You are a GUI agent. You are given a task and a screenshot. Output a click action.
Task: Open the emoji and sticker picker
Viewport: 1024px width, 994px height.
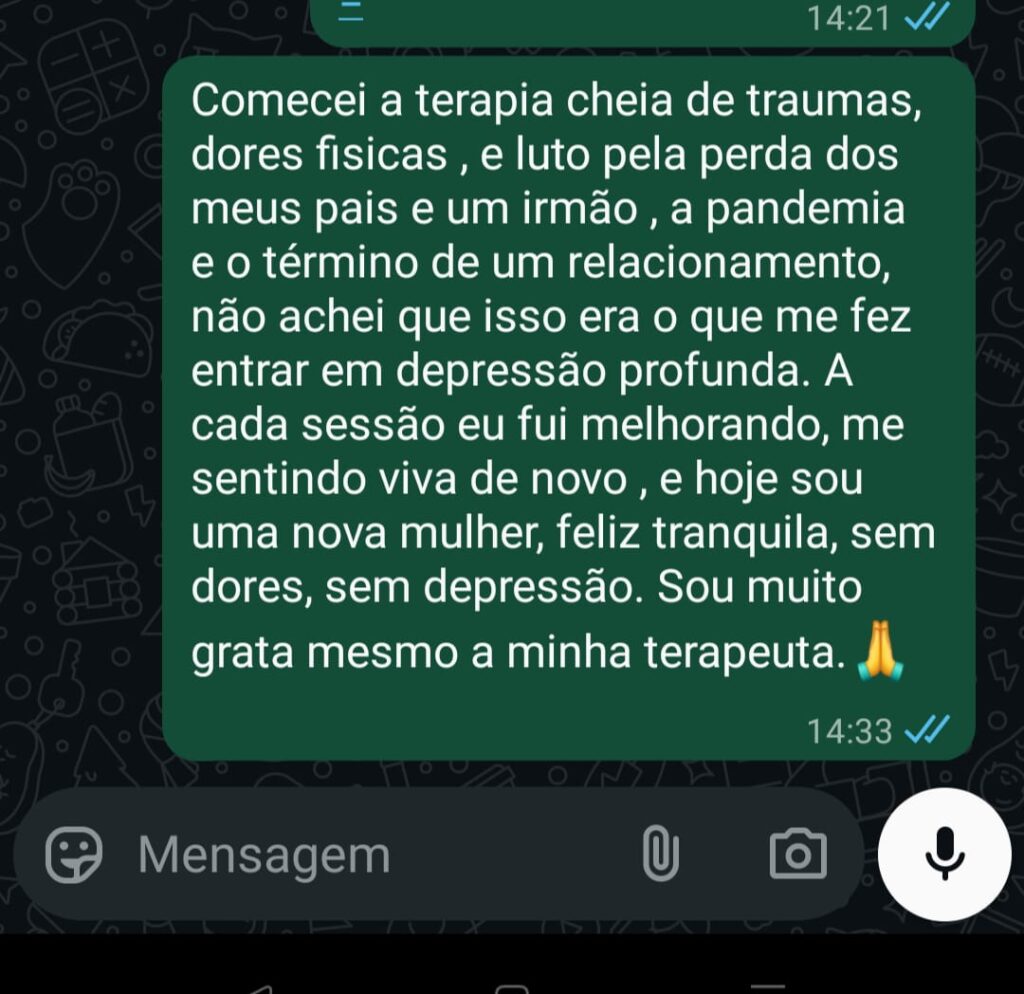(x=75, y=855)
